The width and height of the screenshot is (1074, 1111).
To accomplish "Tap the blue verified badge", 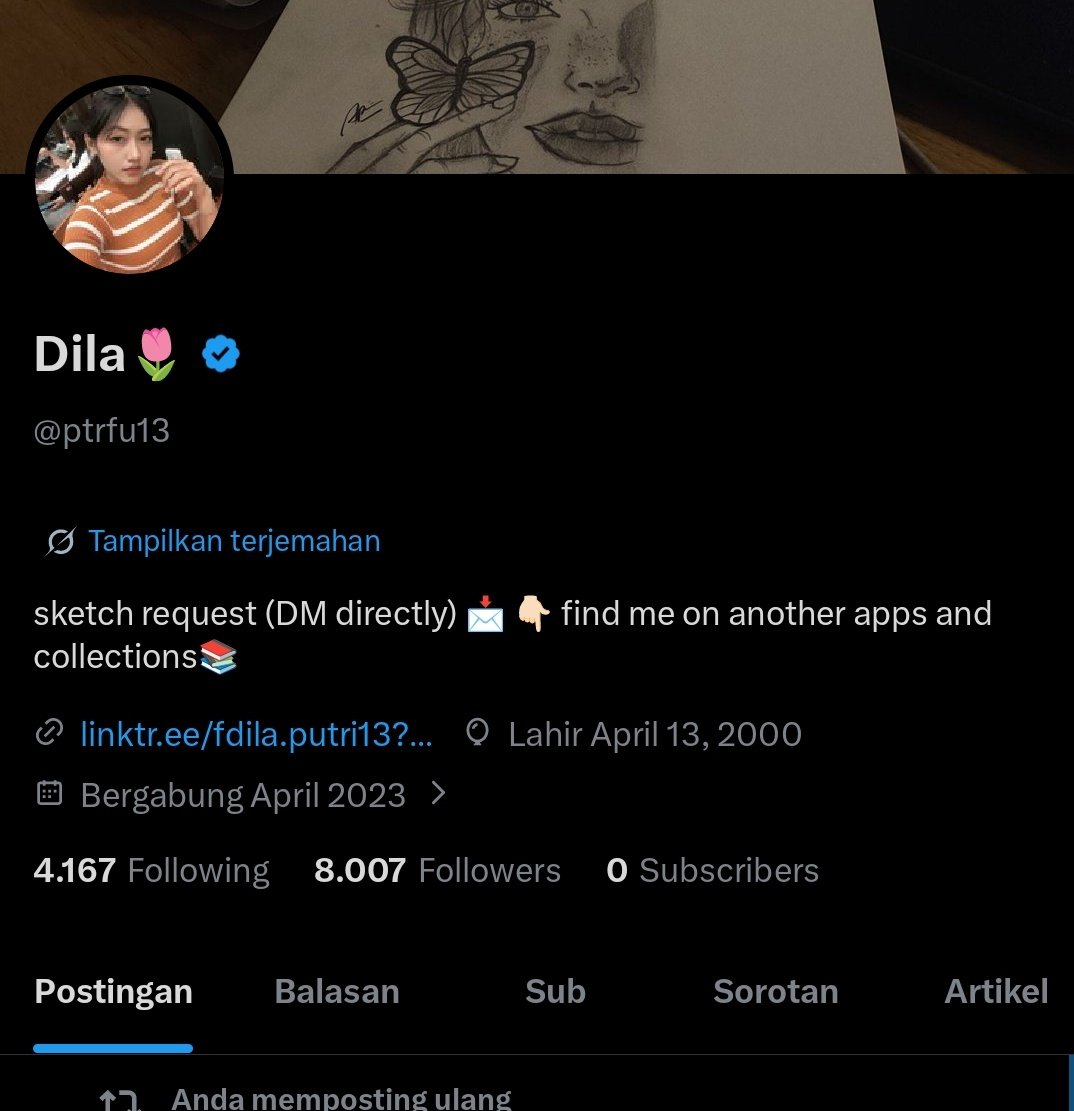I will click(x=221, y=354).
